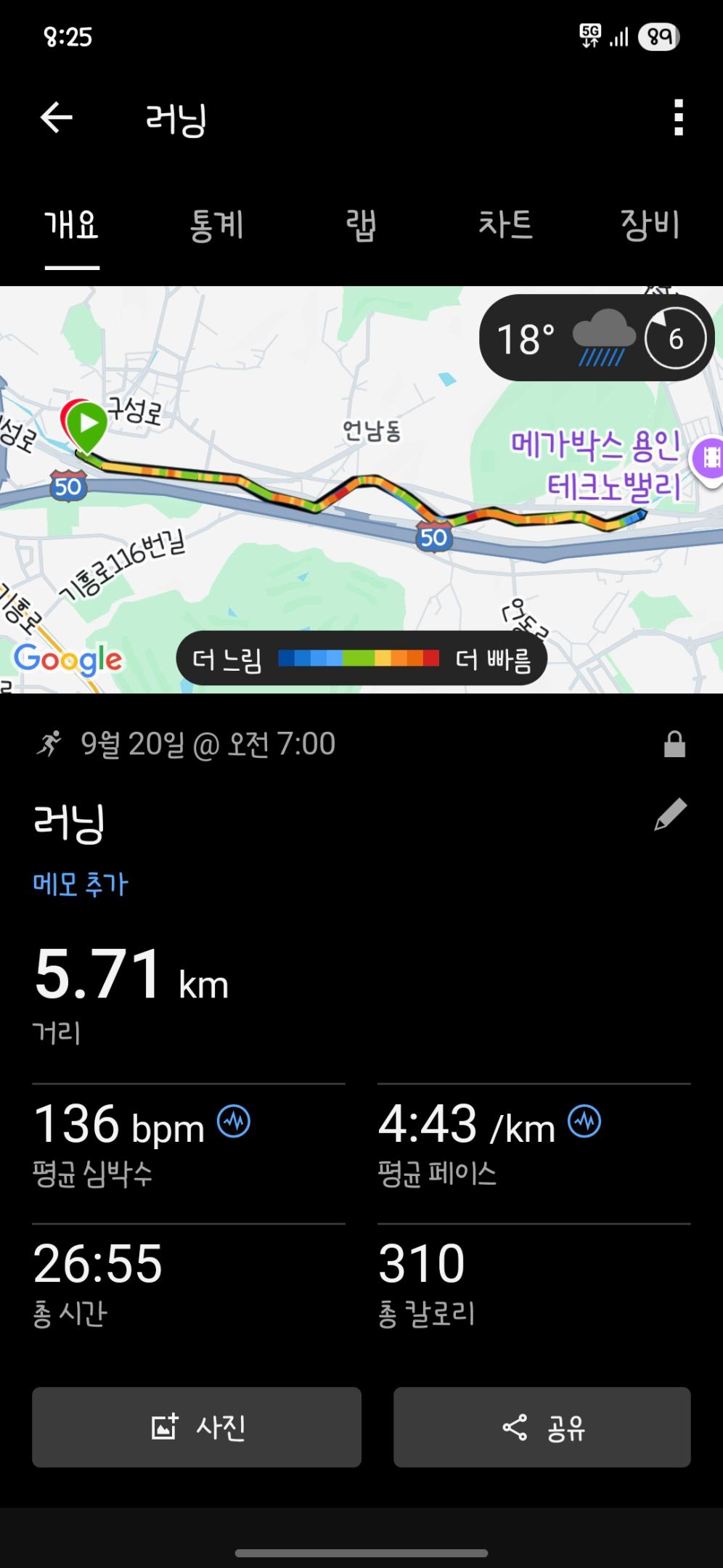Open the 차트 tab
The image size is (723, 1568).
505,225
